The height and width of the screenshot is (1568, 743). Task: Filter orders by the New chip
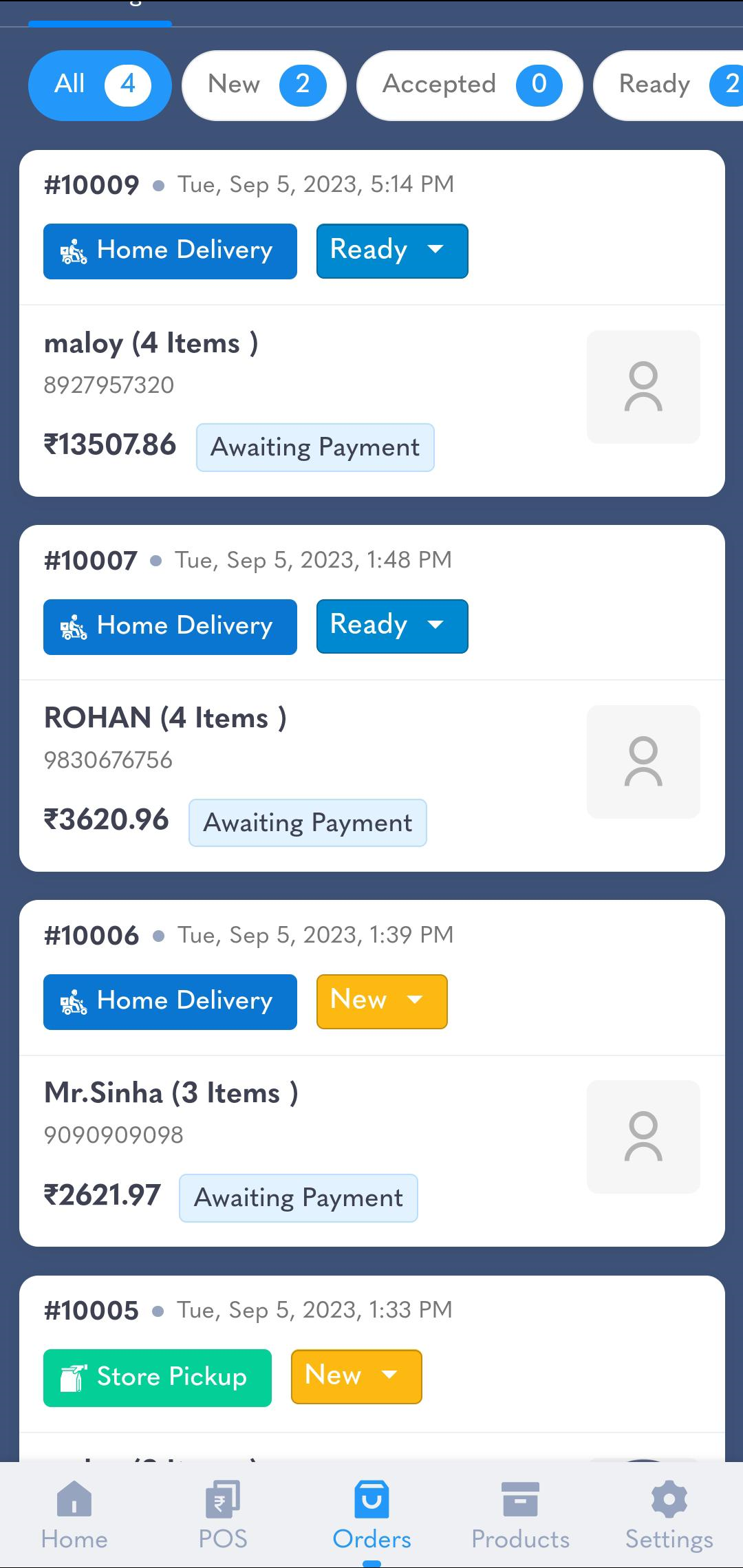click(264, 85)
